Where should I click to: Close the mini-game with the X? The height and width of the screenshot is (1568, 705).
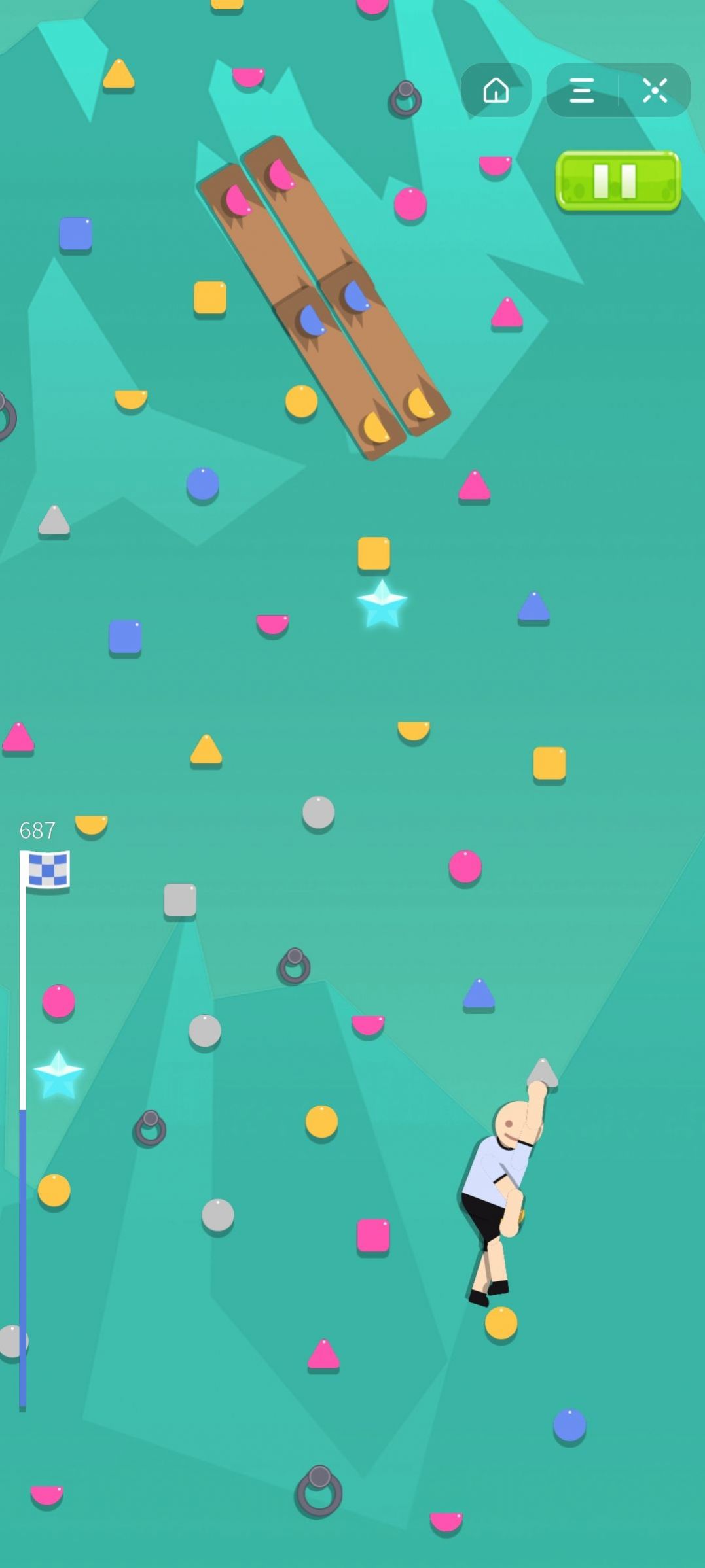(655, 90)
